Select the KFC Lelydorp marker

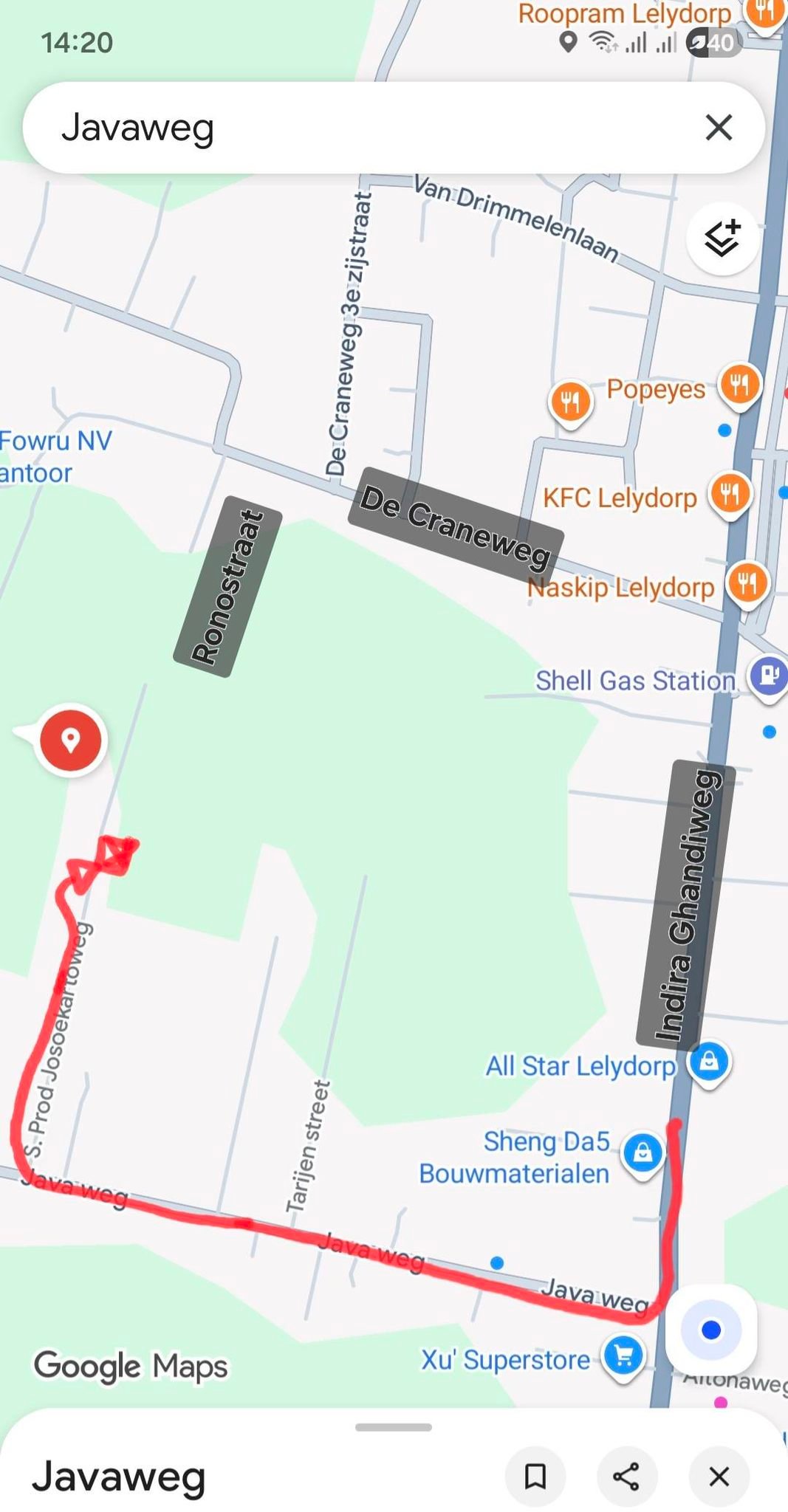[730, 493]
